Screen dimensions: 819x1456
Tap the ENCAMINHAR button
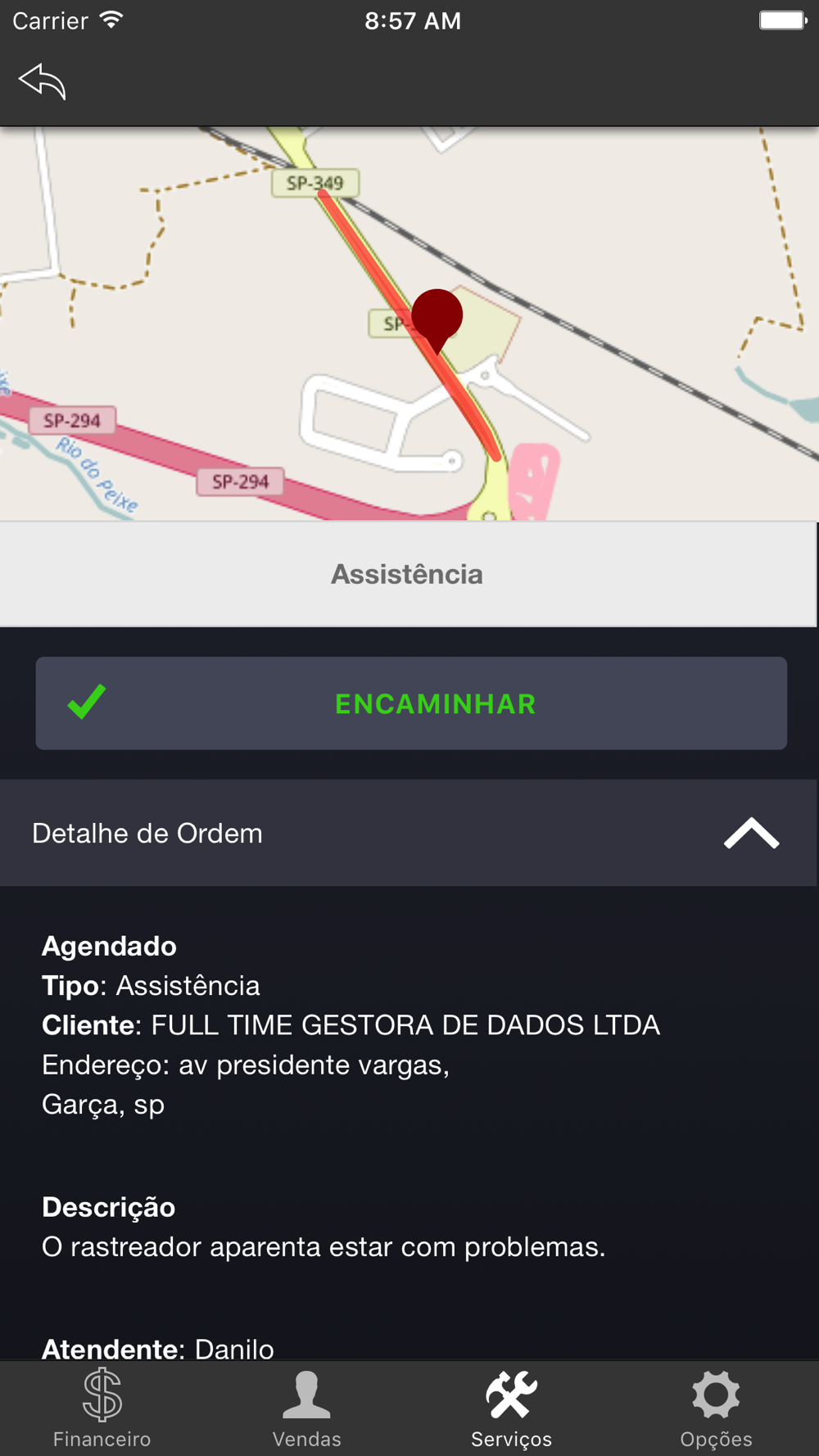pos(411,703)
